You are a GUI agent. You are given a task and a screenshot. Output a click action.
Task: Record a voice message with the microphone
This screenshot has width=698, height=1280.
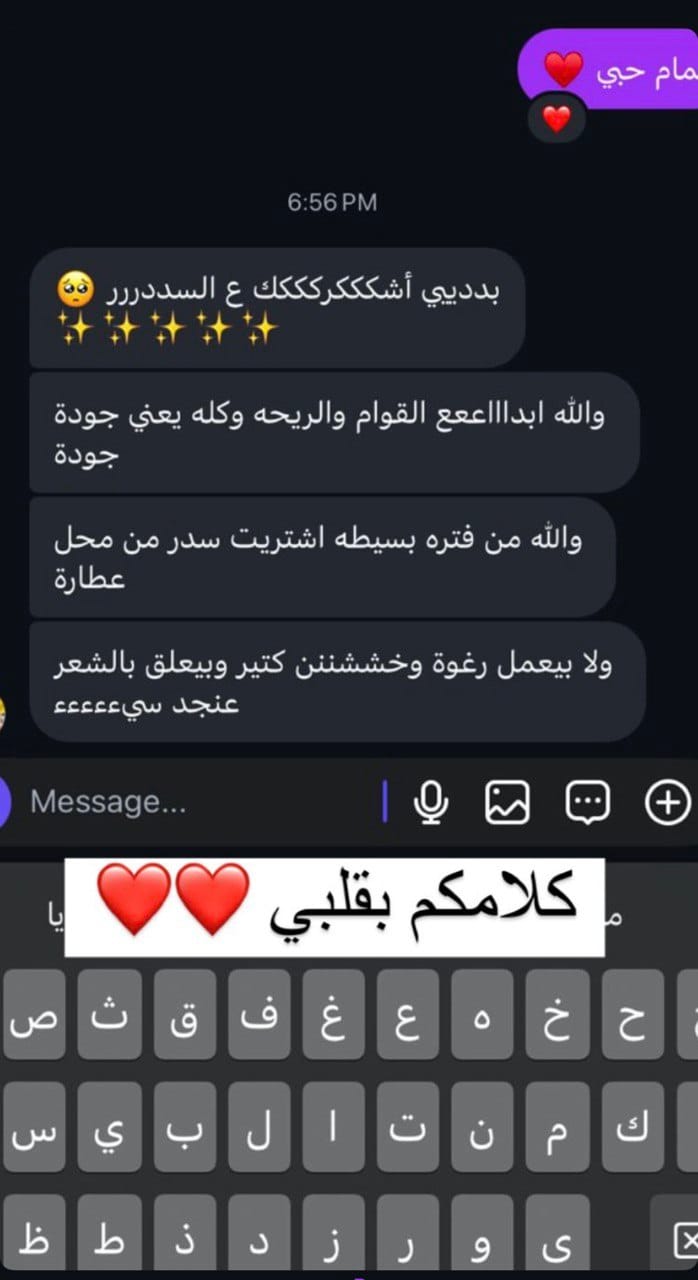click(432, 802)
